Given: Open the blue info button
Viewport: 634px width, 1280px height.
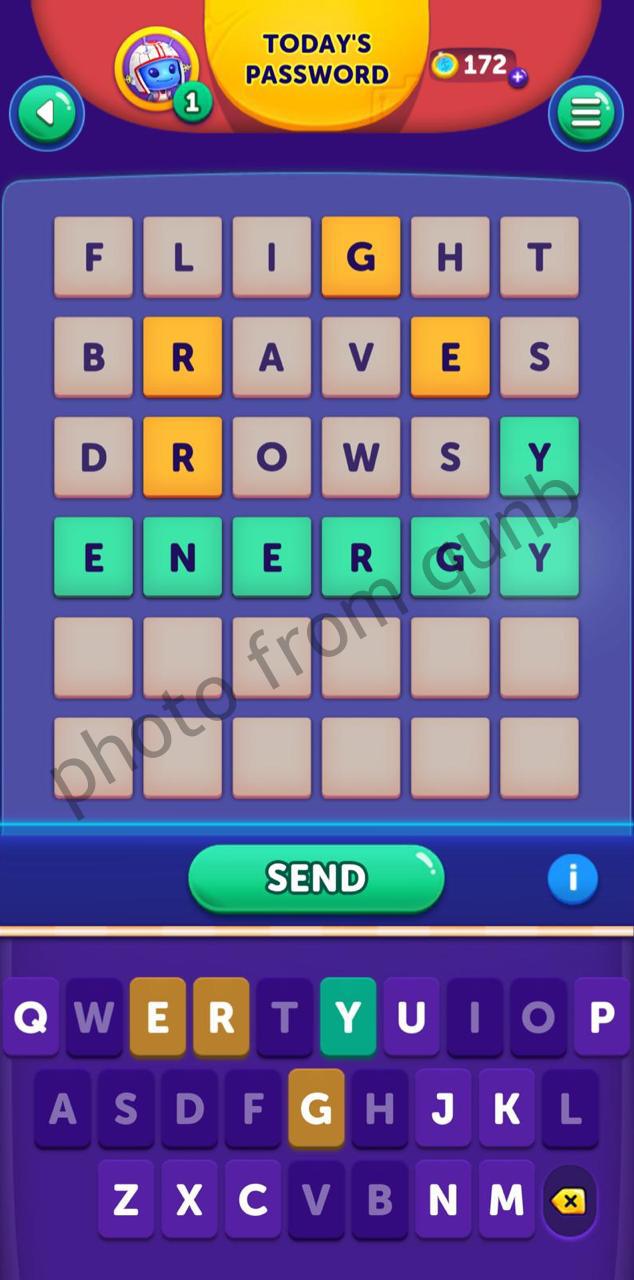Looking at the screenshot, I should pos(572,878).
